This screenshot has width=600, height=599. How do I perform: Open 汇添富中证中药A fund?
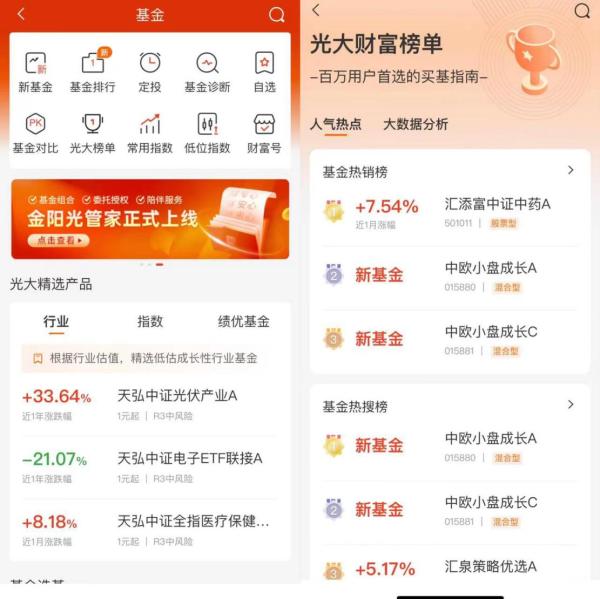[x=497, y=204]
